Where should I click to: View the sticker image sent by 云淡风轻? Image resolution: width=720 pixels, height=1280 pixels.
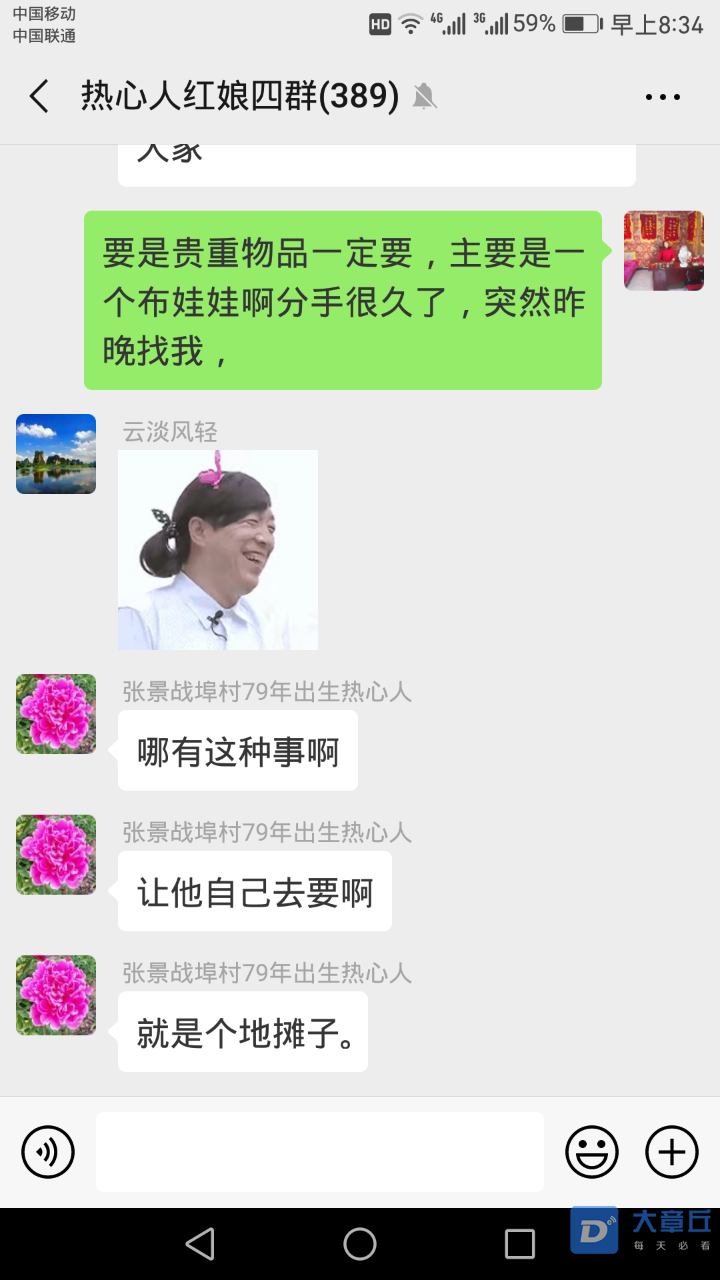[x=218, y=550]
